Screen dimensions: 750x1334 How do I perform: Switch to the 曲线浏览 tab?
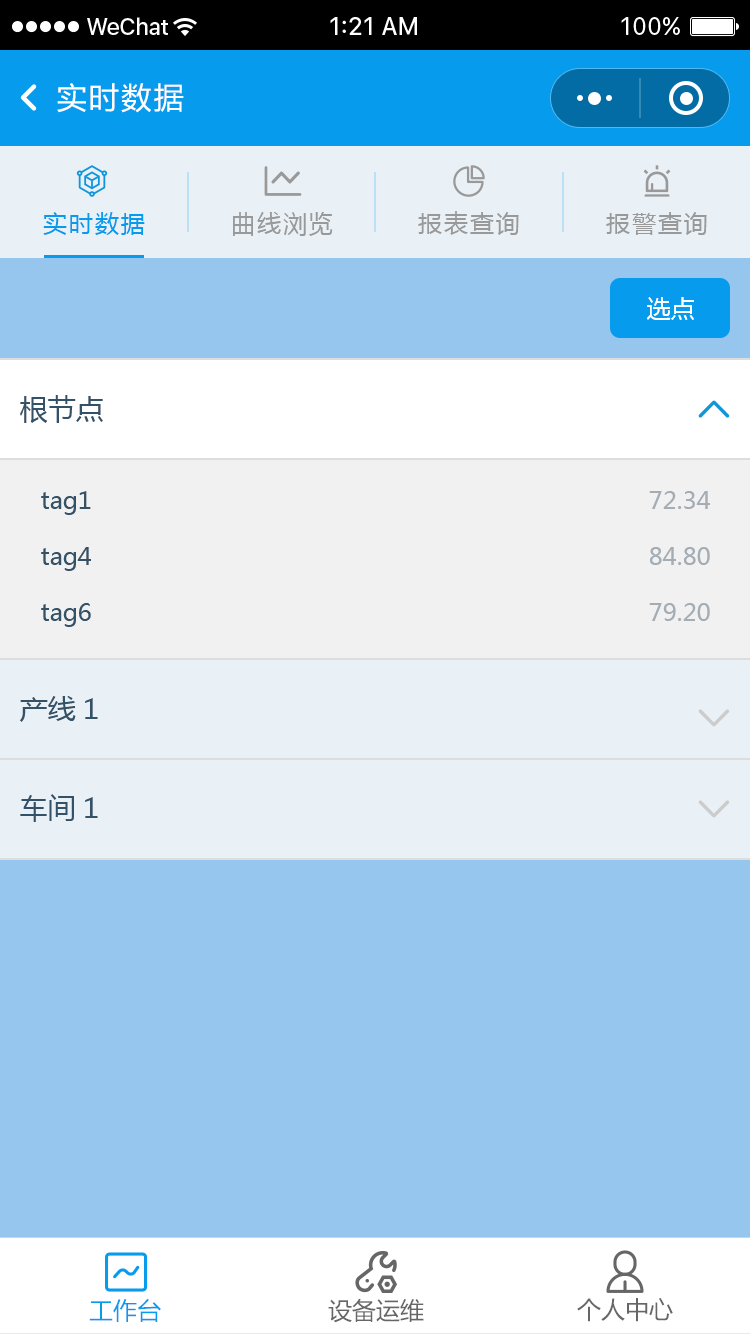[x=282, y=202]
